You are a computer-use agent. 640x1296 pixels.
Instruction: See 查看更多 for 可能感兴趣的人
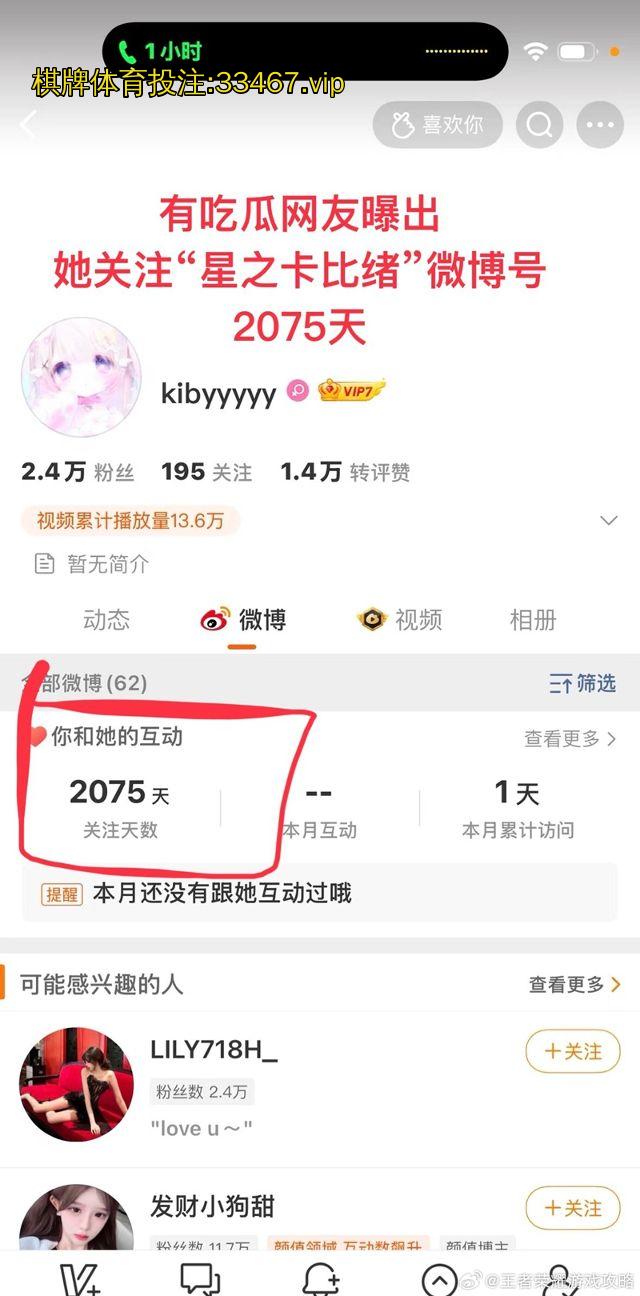574,985
